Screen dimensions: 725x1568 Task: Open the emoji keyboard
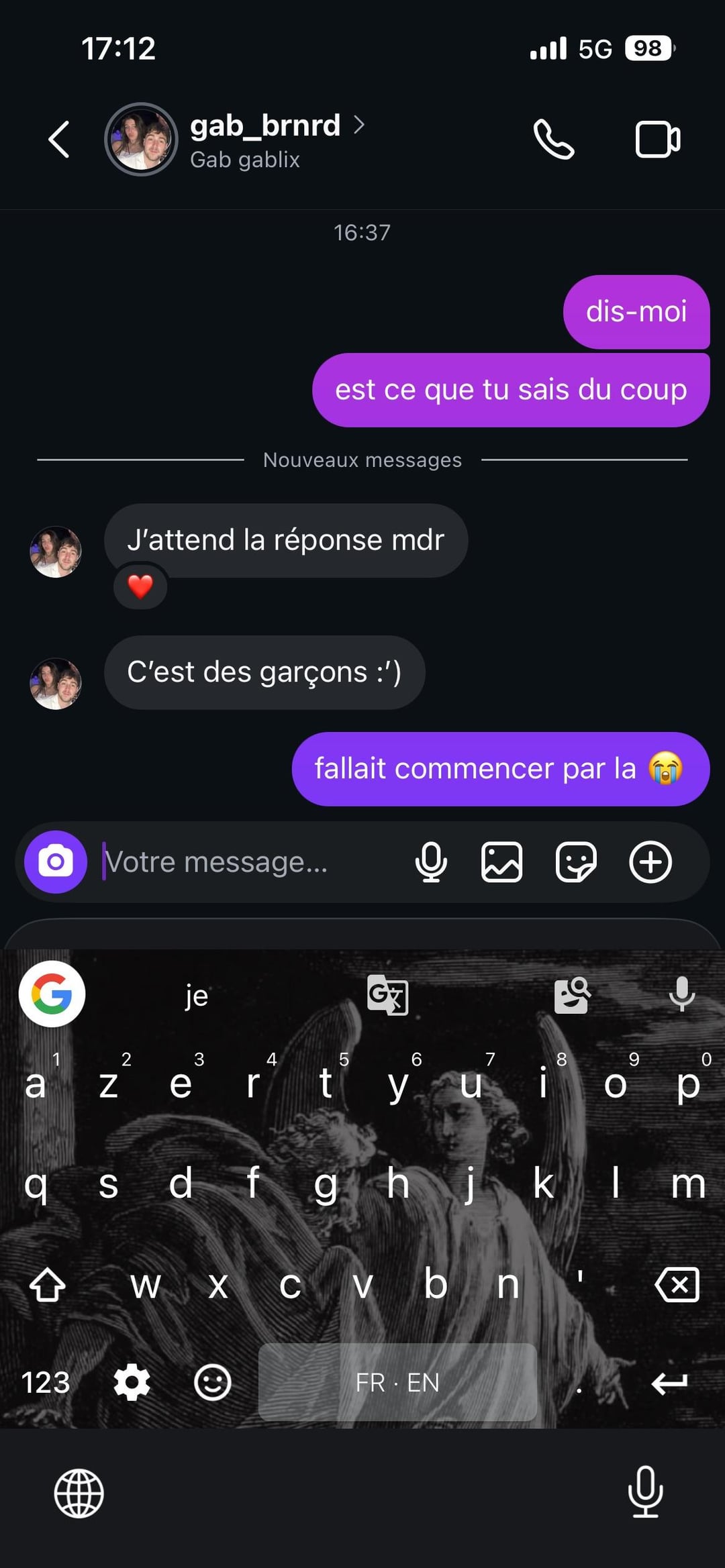click(212, 1383)
